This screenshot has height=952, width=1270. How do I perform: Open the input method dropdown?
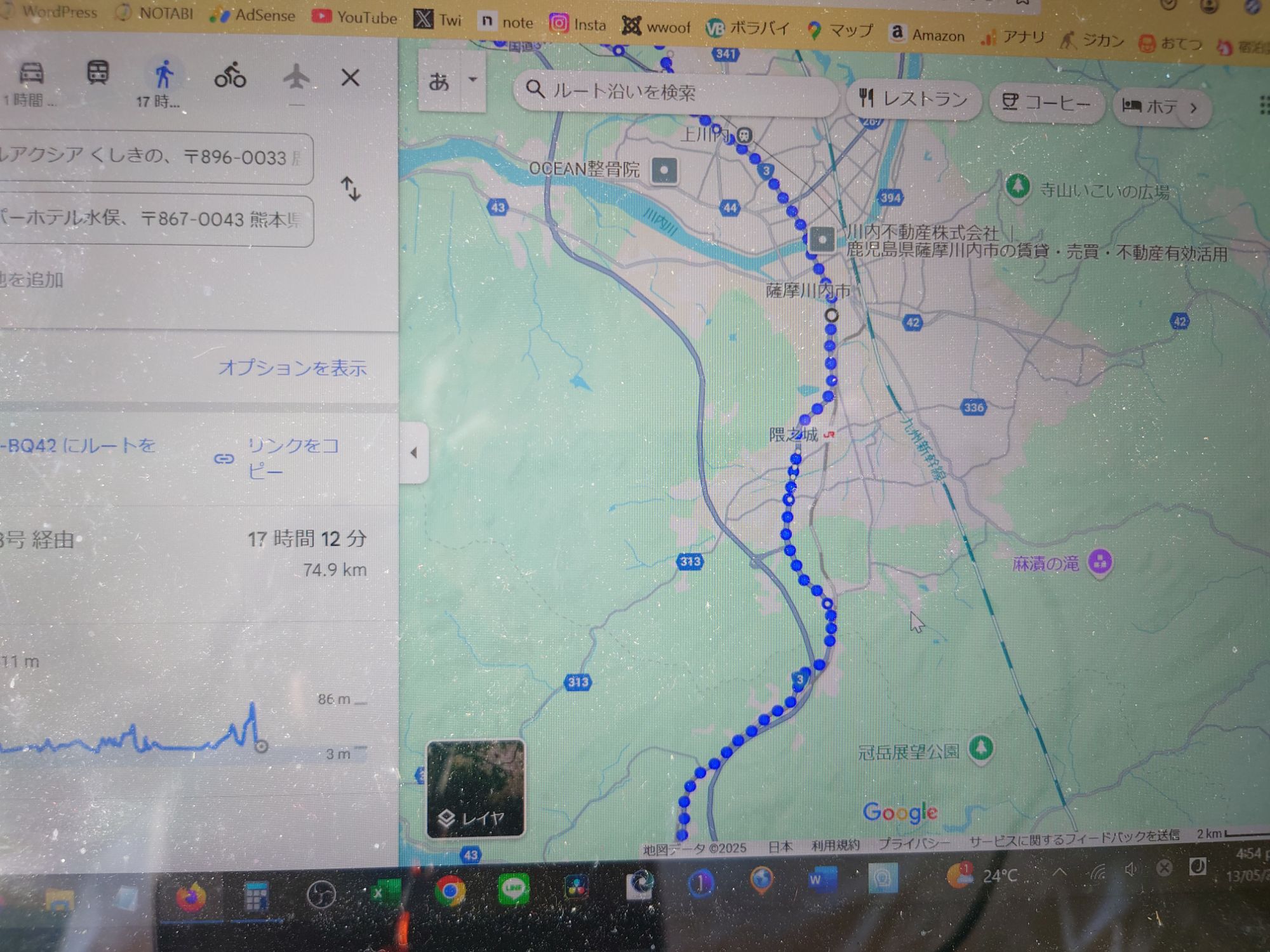[x=472, y=80]
